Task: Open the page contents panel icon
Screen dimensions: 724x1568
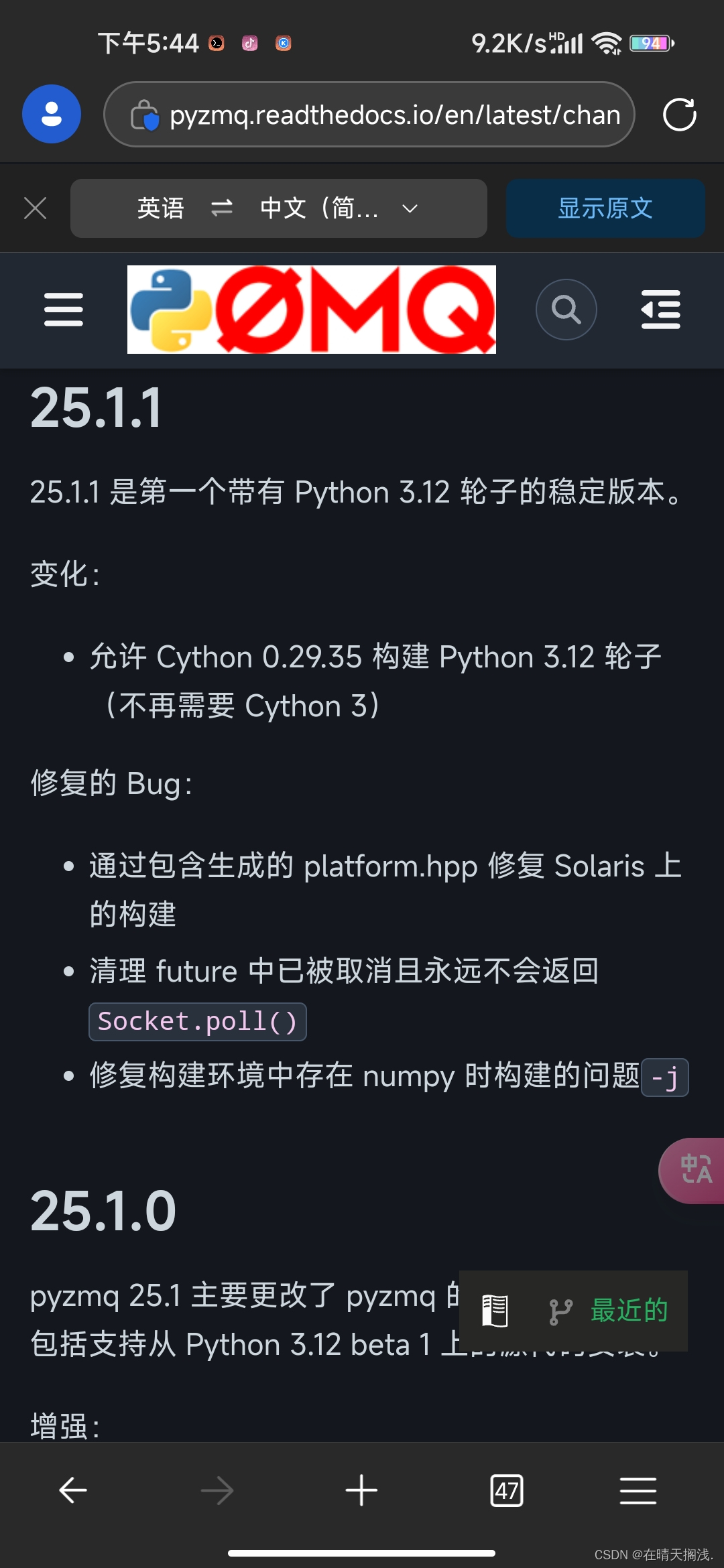Action: coord(660,310)
